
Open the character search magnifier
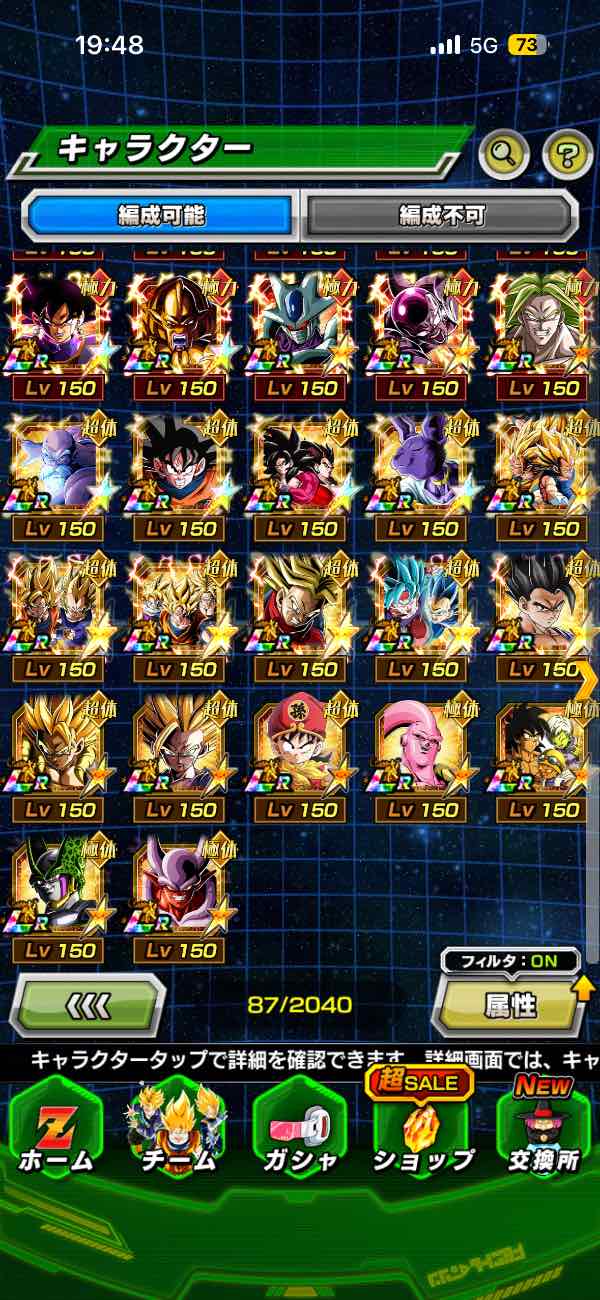coord(504,154)
